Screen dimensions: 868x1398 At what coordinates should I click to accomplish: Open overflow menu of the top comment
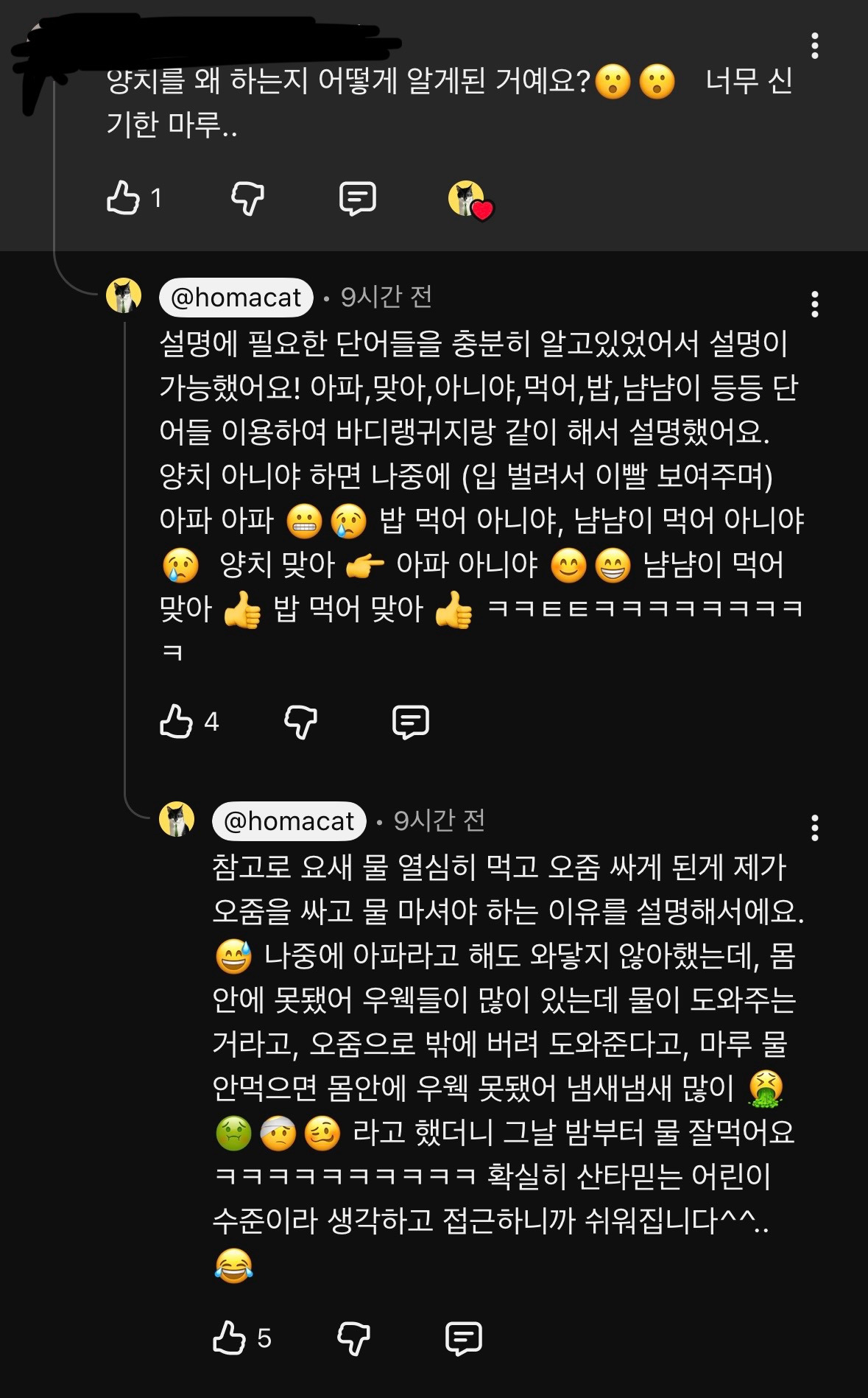pos(814,46)
